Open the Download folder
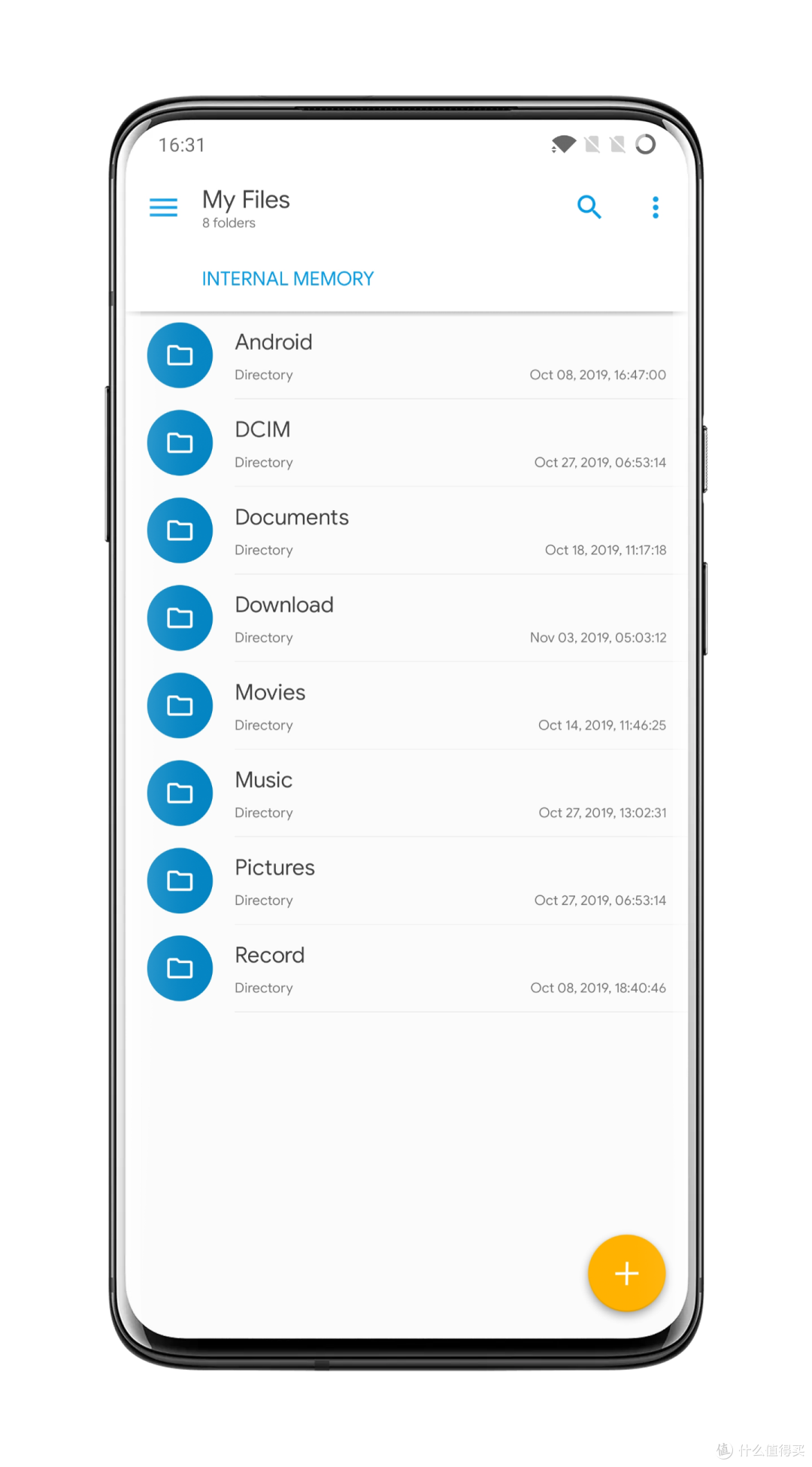Viewport: 812px width, 1467px height. [x=406, y=618]
